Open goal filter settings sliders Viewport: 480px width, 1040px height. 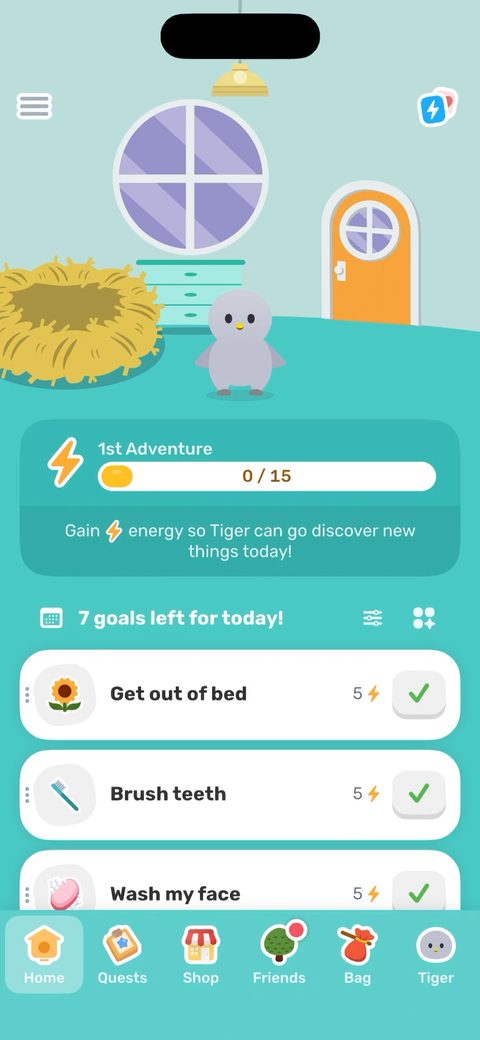(x=373, y=618)
